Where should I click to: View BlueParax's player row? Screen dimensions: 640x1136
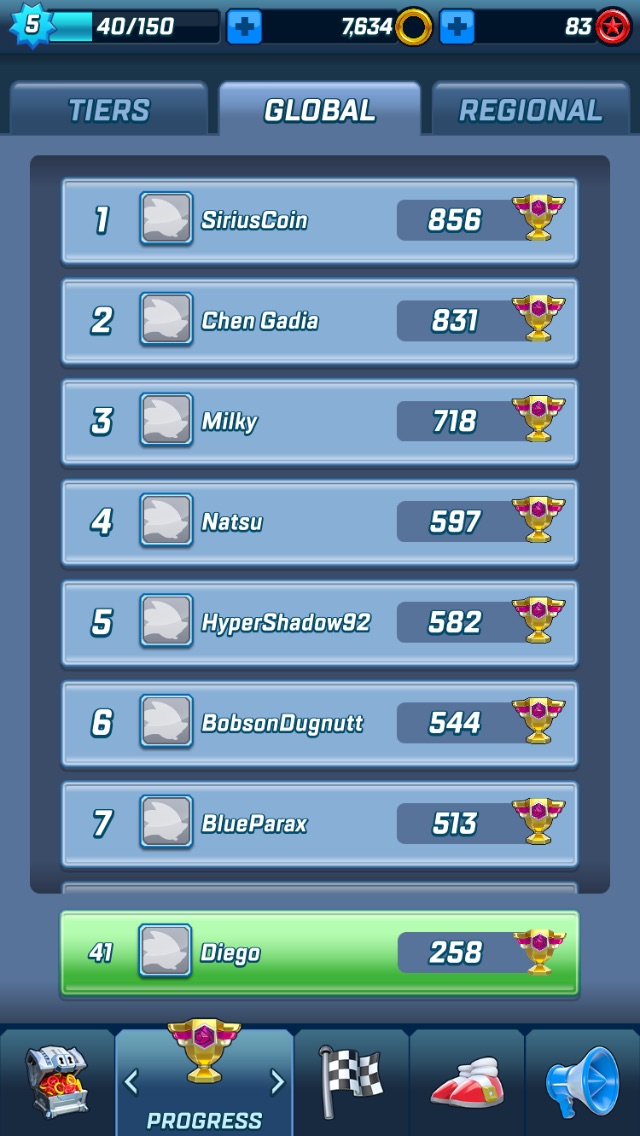pos(320,824)
